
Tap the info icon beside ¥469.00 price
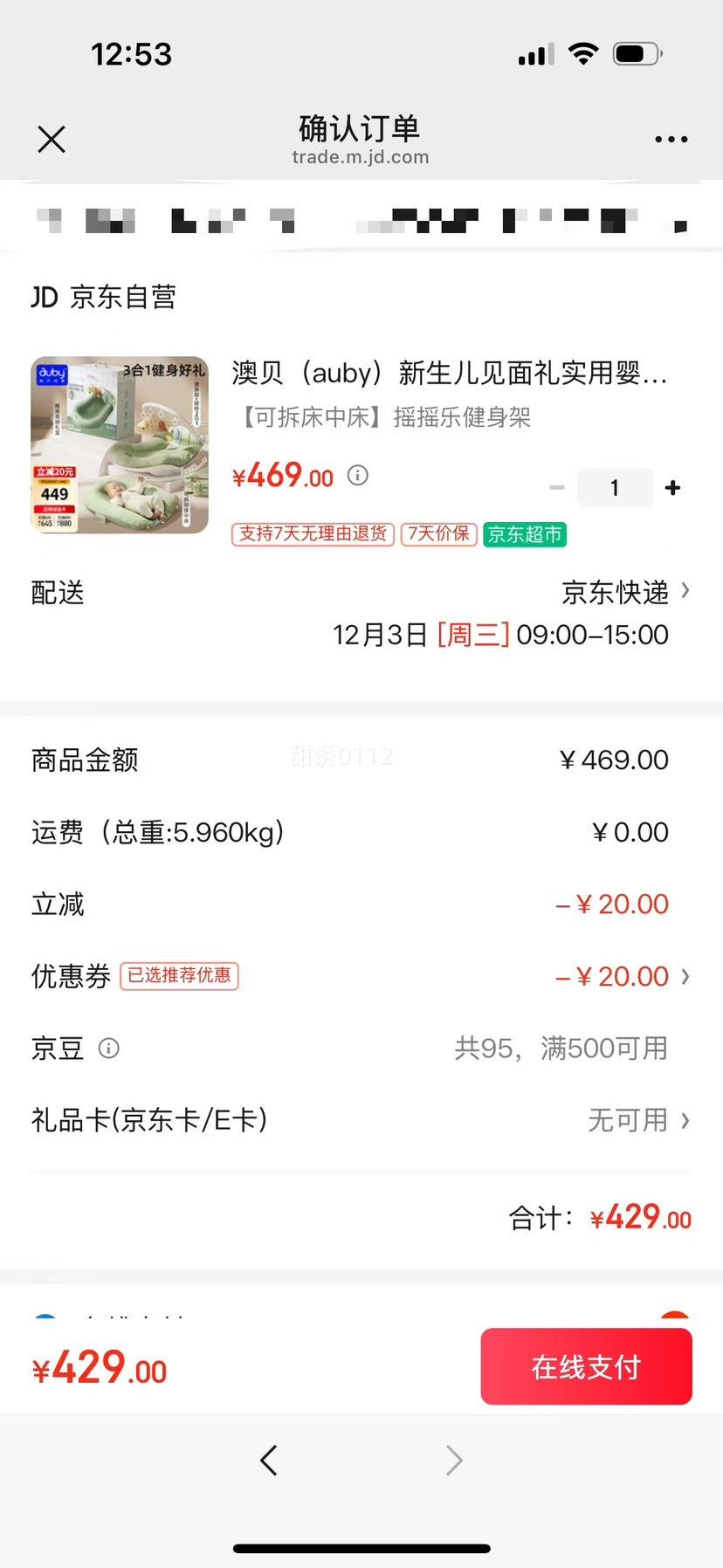[358, 475]
